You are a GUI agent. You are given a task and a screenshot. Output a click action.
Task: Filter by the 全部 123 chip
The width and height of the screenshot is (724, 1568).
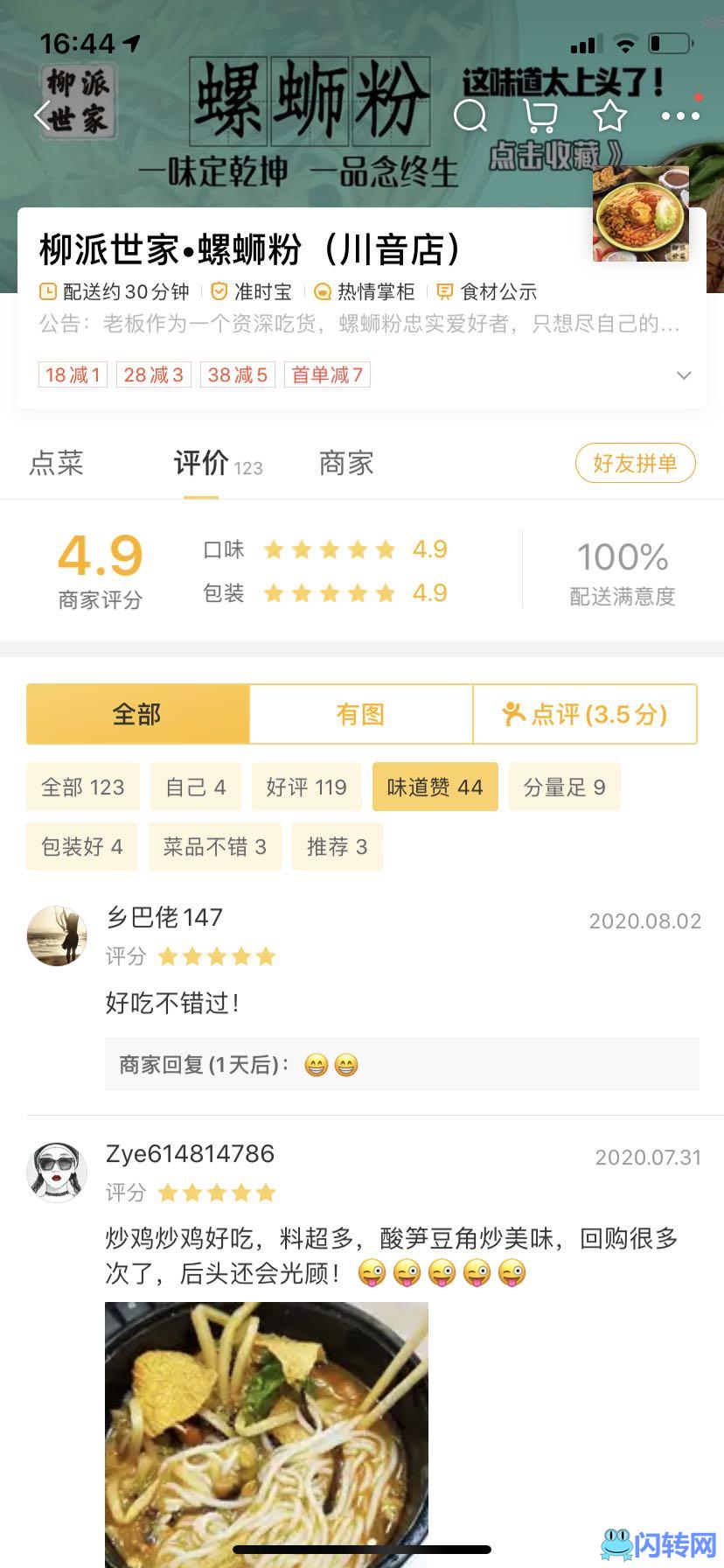tap(83, 787)
